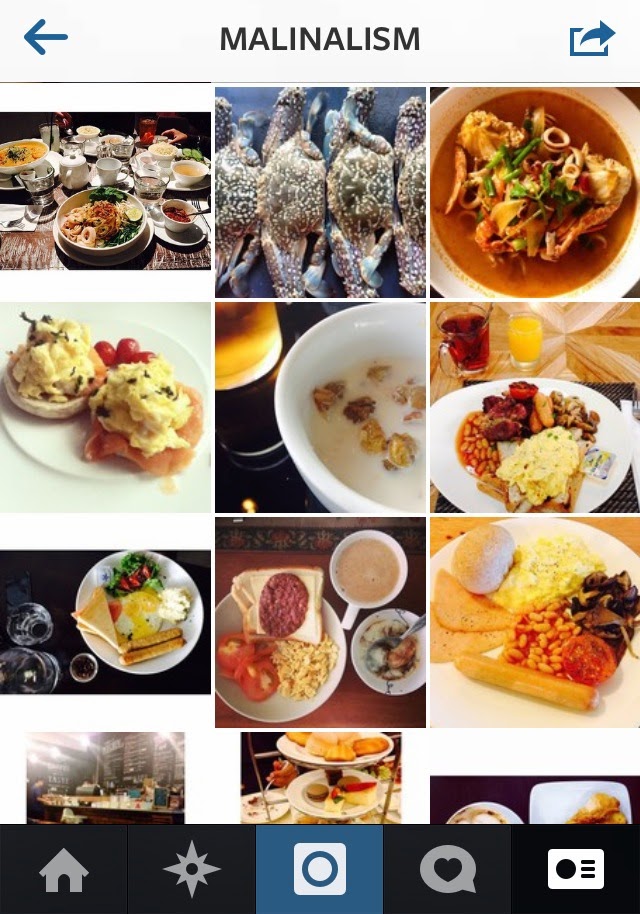Open the profile card tab

tap(576, 869)
